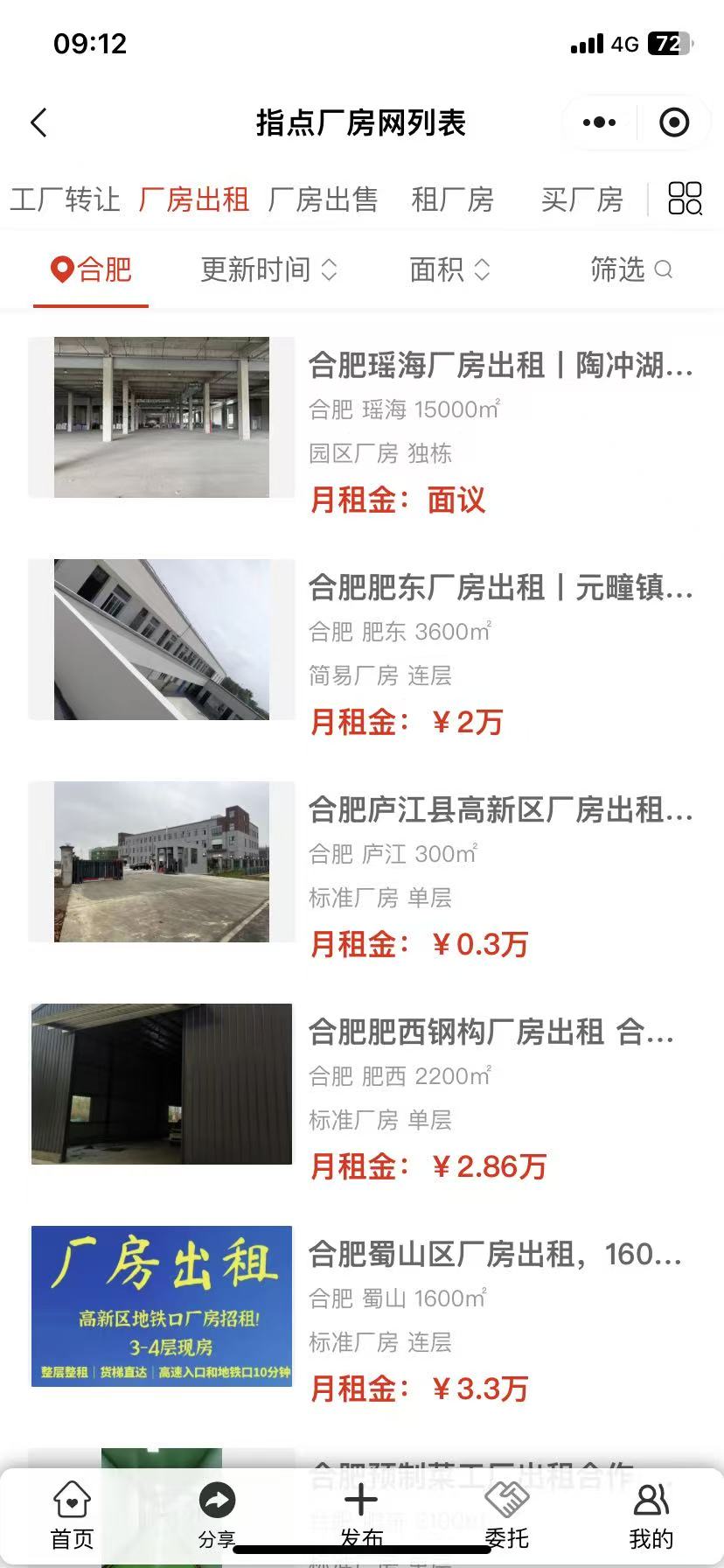Viewport: 724px width, 1568px height.
Task: Go back using the top-left arrow
Action: (39, 122)
